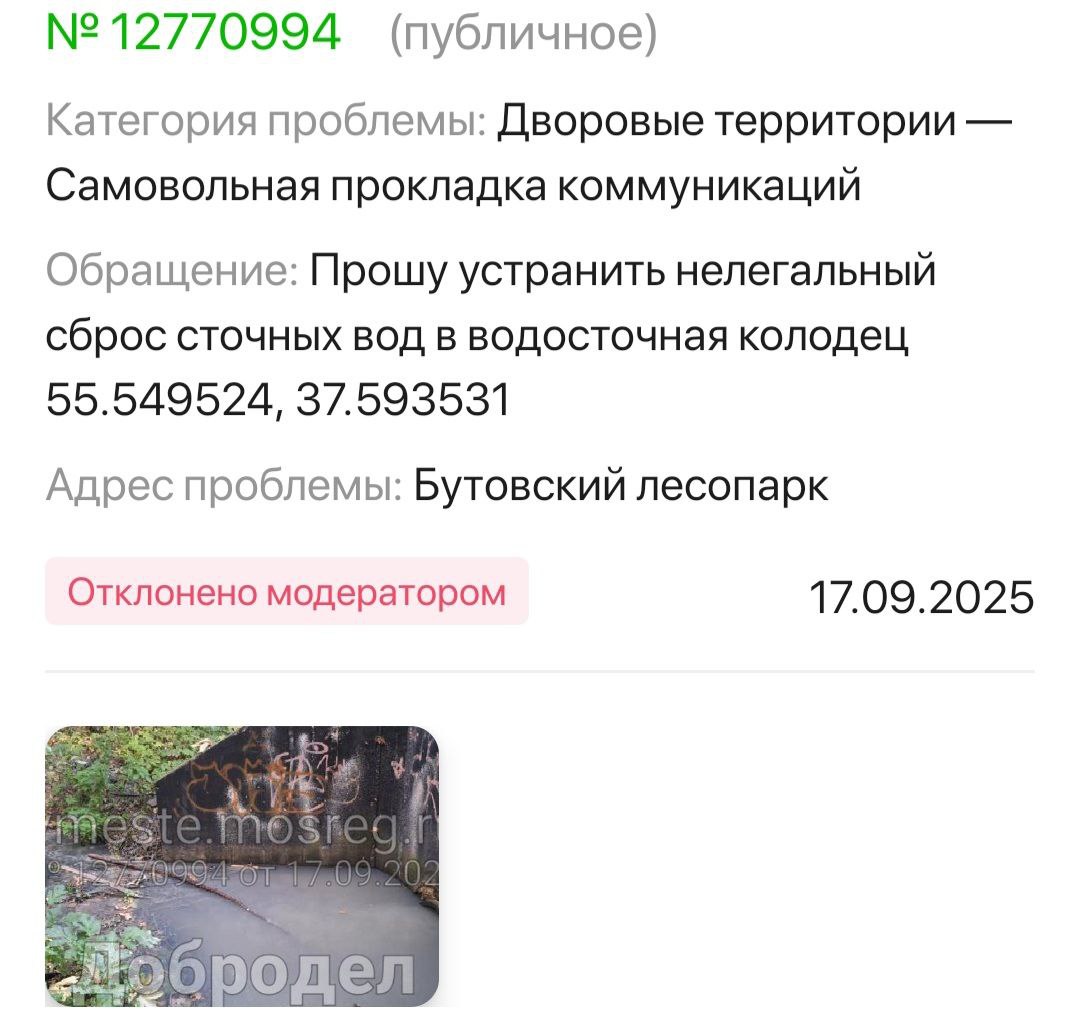1080x1027 pixels.
Task: Open the attached drain photo thumbnail
Action: (242, 866)
